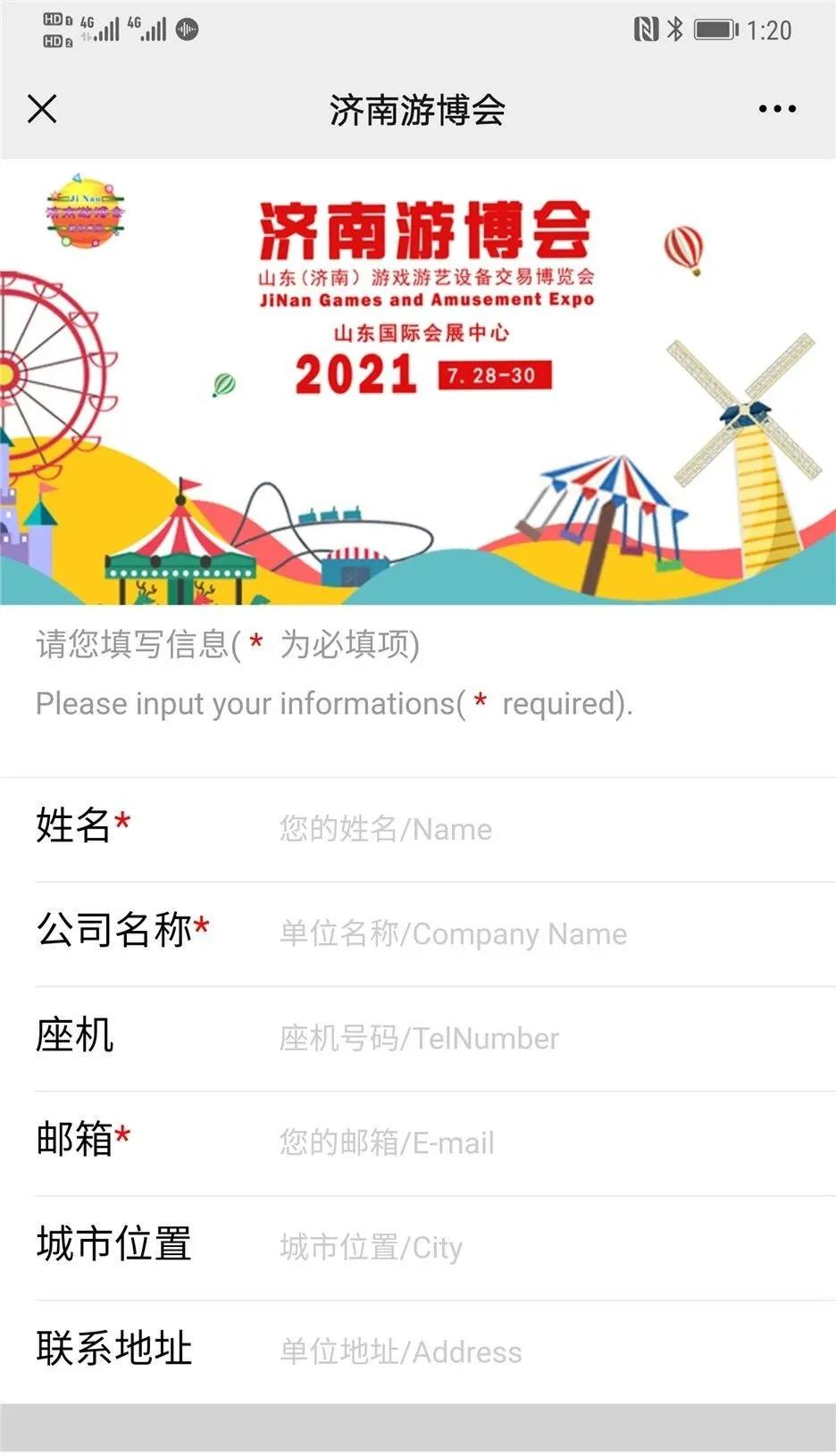Image resolution: width=836 pixels, height=1456 pixels.
Task: Open the three-dot overflow menu
Action: coord(777,109)
